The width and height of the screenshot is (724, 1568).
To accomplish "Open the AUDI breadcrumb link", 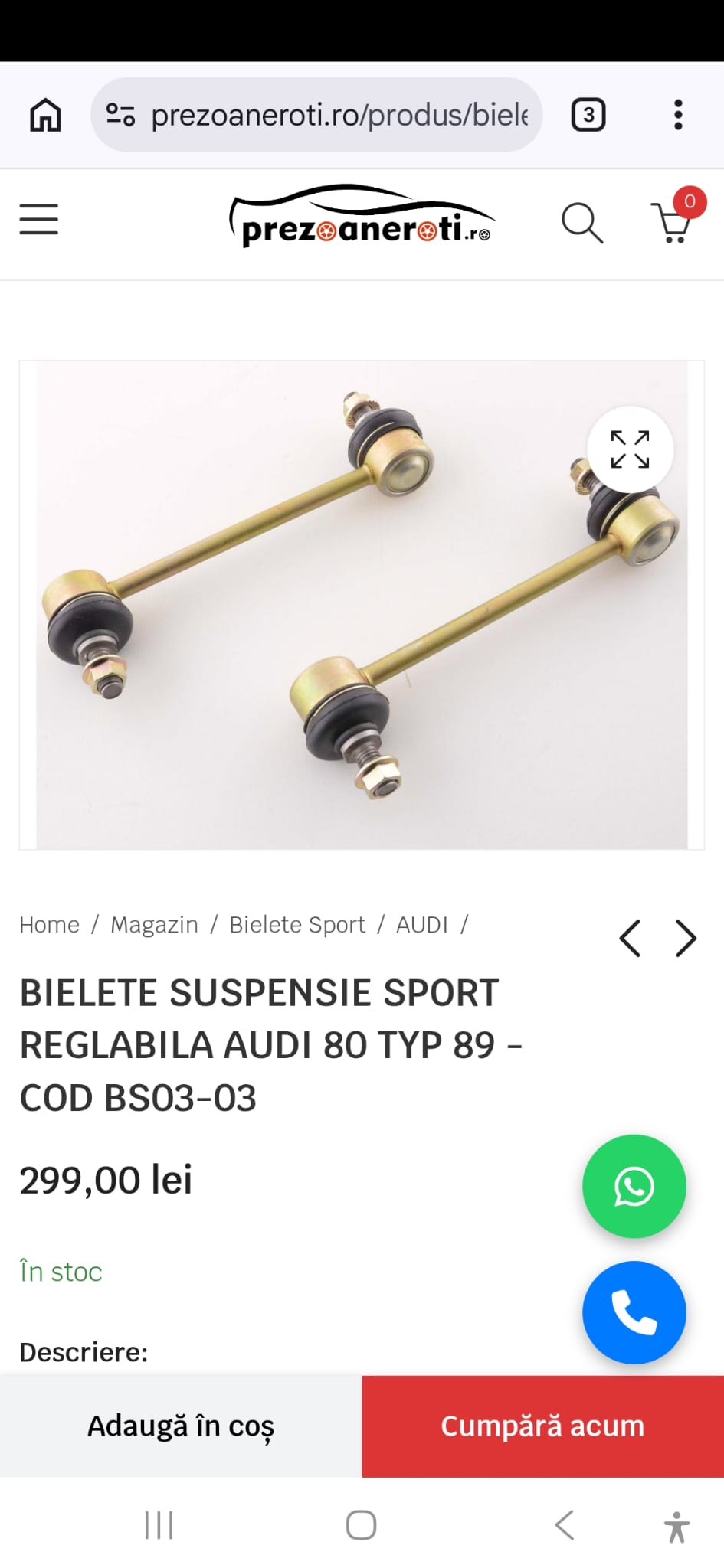I will coord(421,925).
